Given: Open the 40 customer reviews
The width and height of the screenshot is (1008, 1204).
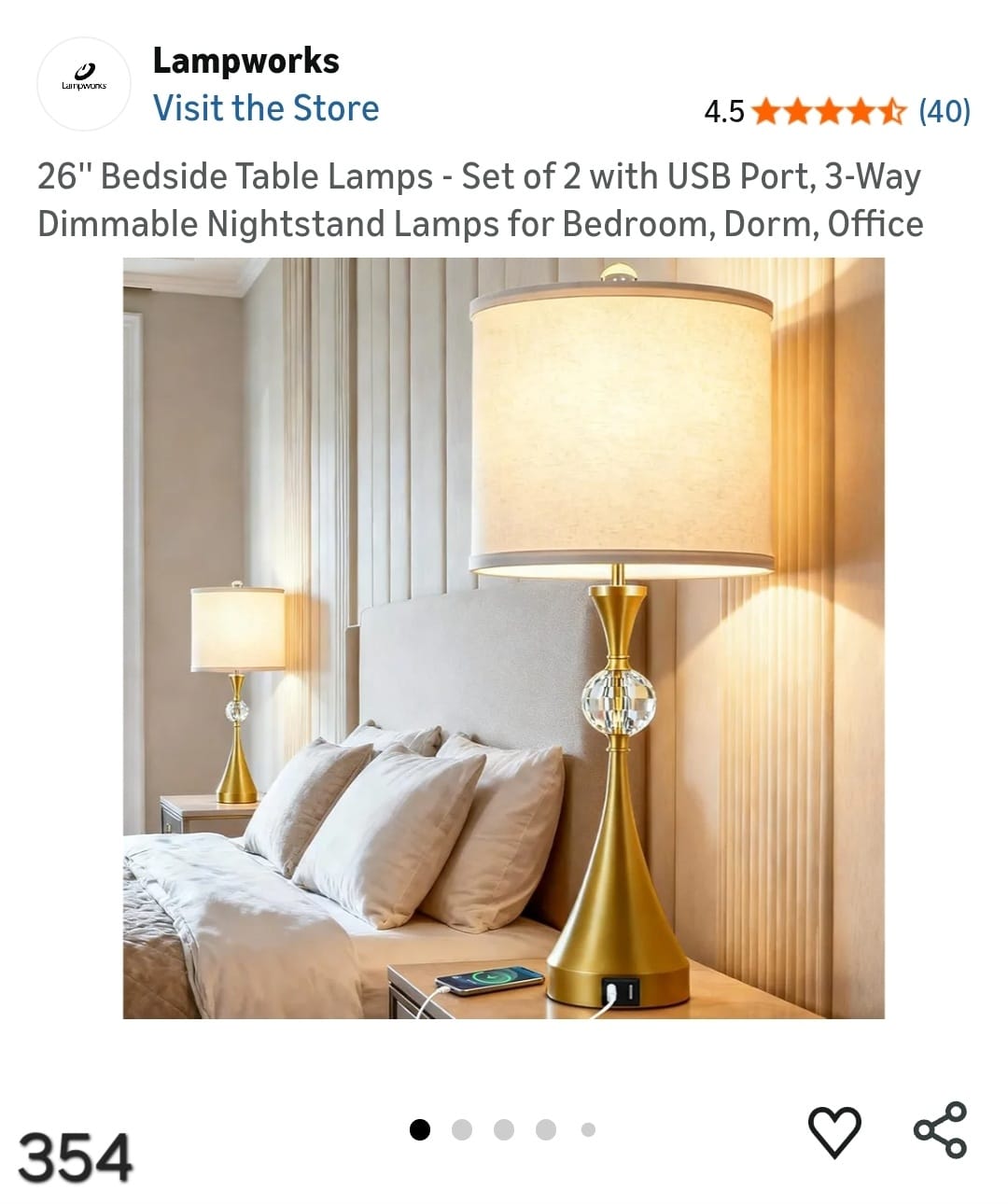Looking at the screenshot, I should (944, 111).
